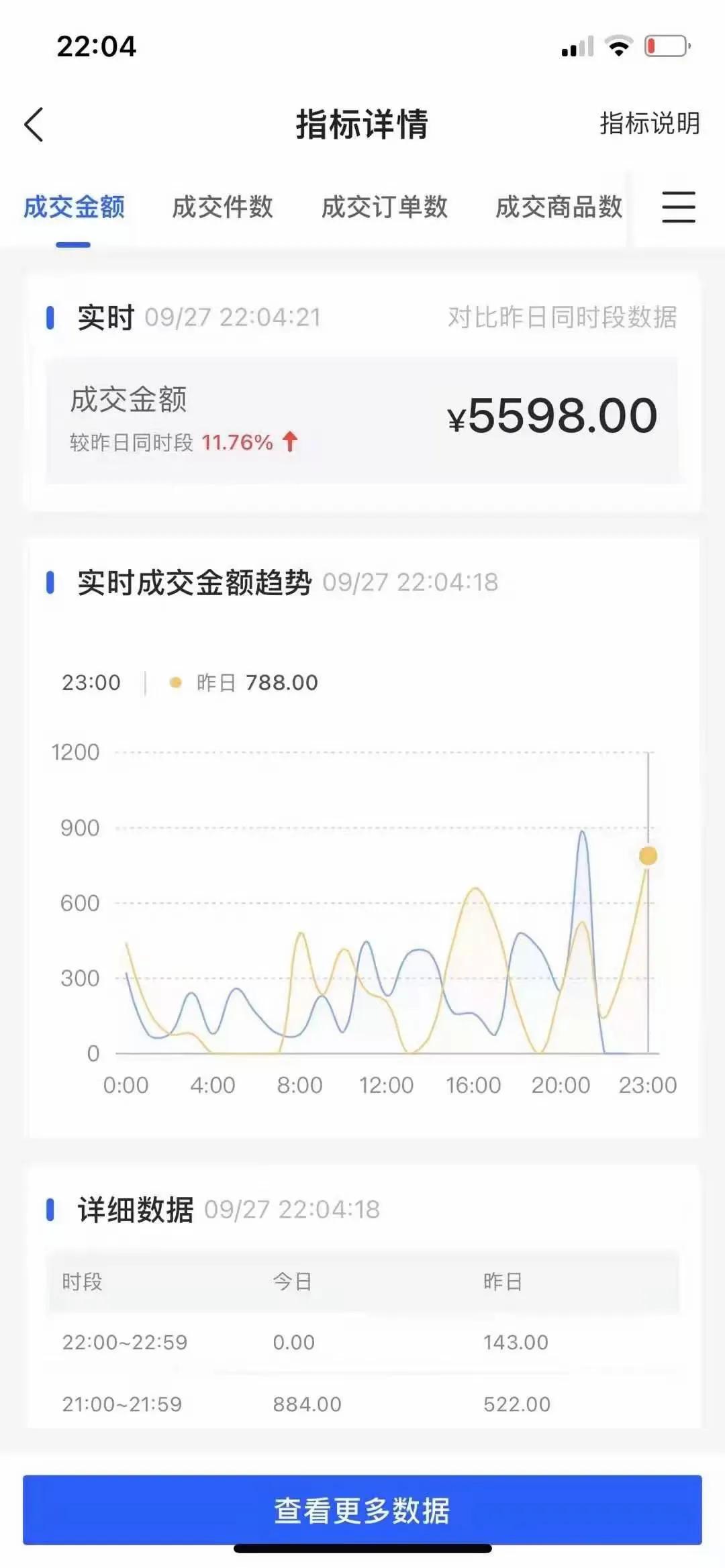Select the 21:00~21:59 row in the table
The image size is (725, 1568).
click(x=362, y=1403)
